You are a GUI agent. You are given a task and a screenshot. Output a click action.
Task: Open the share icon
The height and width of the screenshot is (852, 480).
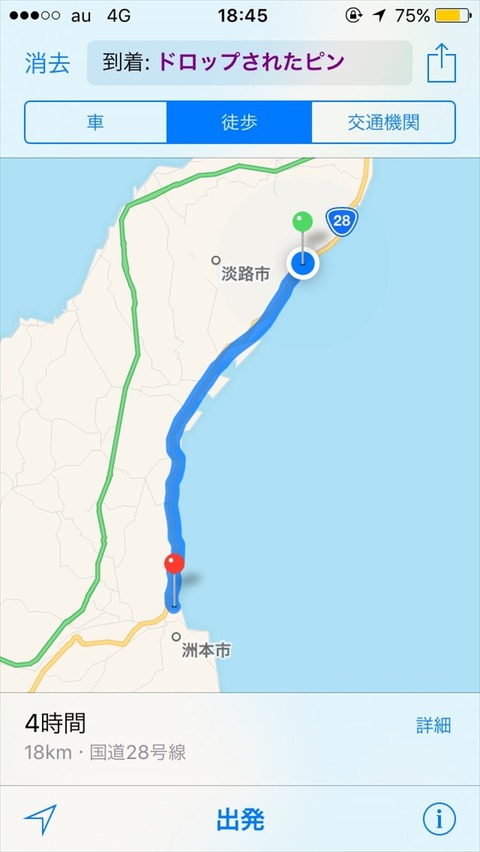pyautogui.click(x=441, y=62)
